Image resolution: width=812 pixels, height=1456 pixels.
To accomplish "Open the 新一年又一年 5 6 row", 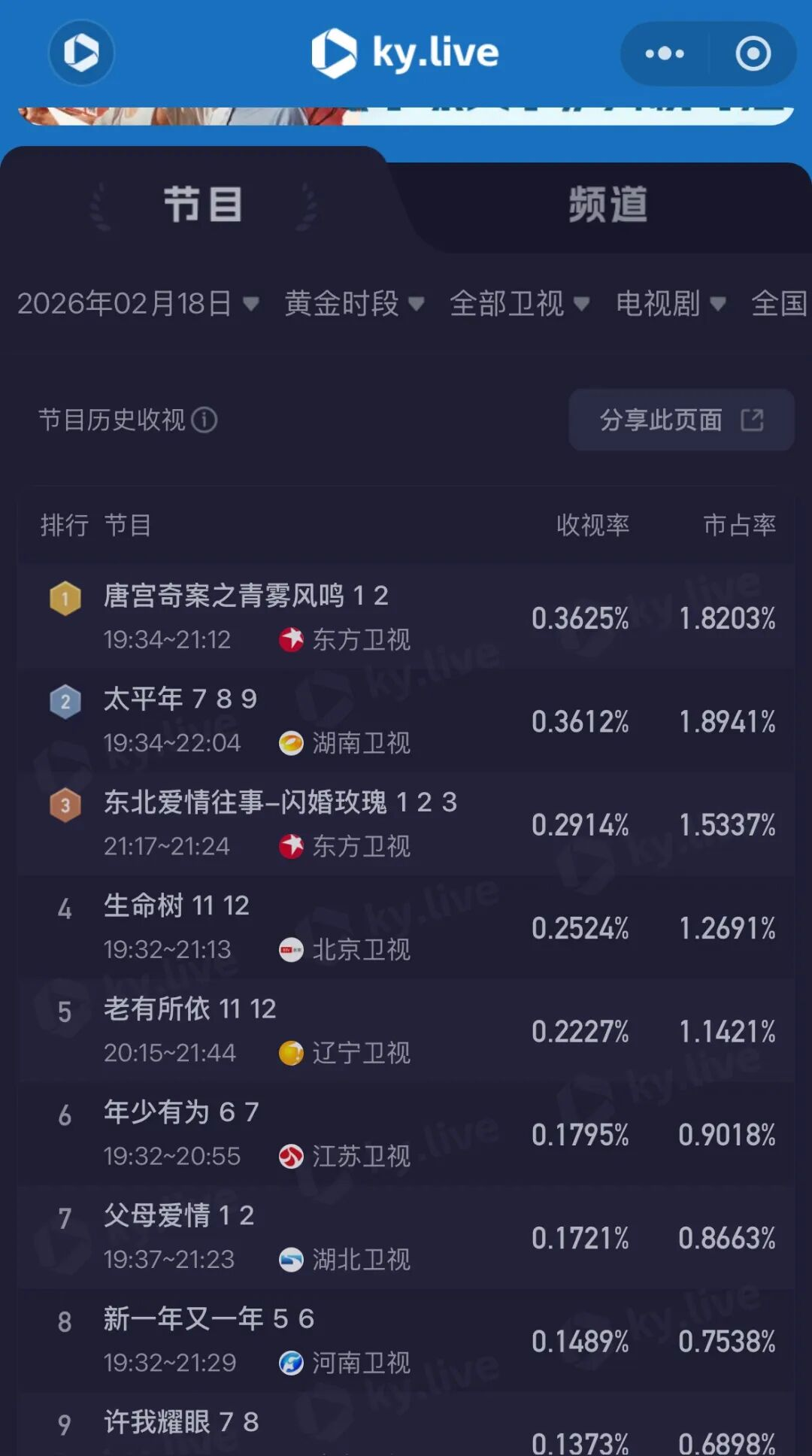I will coord(406,1340).
